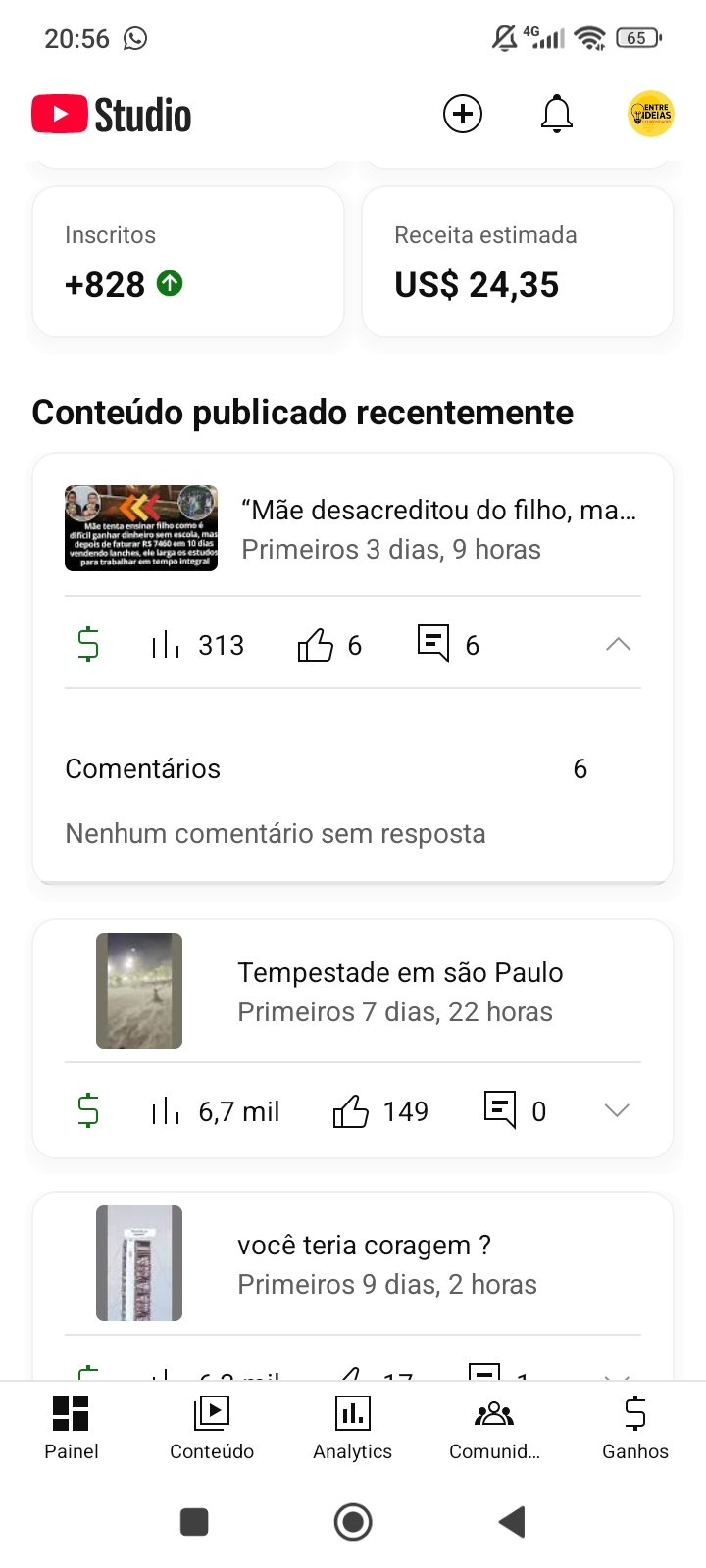706x1568 pixels.
Task: Tap the system home button
Action: coord(353,1522)
